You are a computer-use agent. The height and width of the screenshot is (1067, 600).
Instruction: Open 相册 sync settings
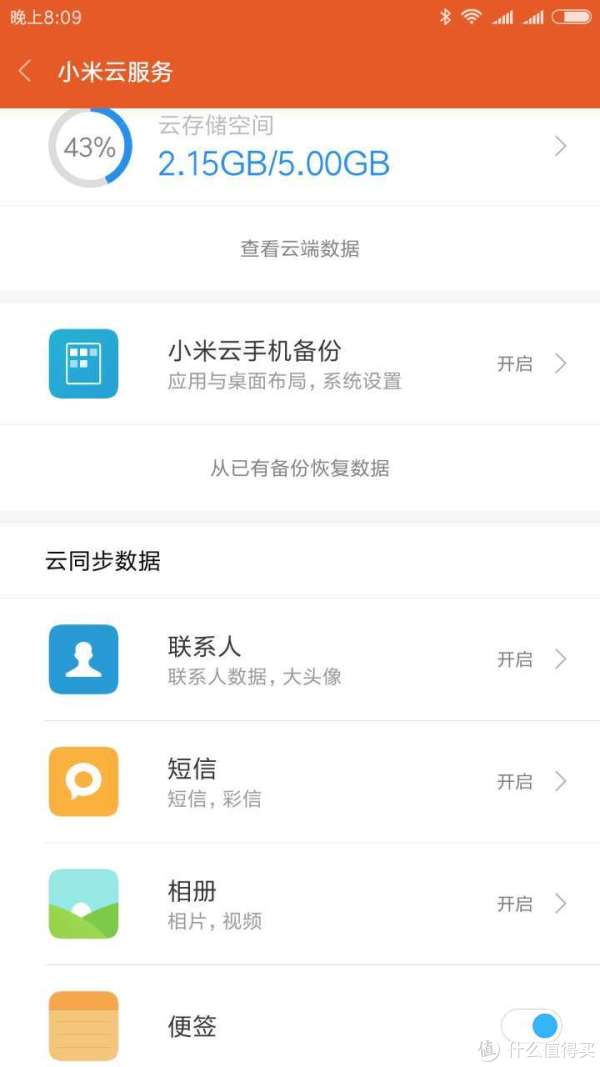300,904
